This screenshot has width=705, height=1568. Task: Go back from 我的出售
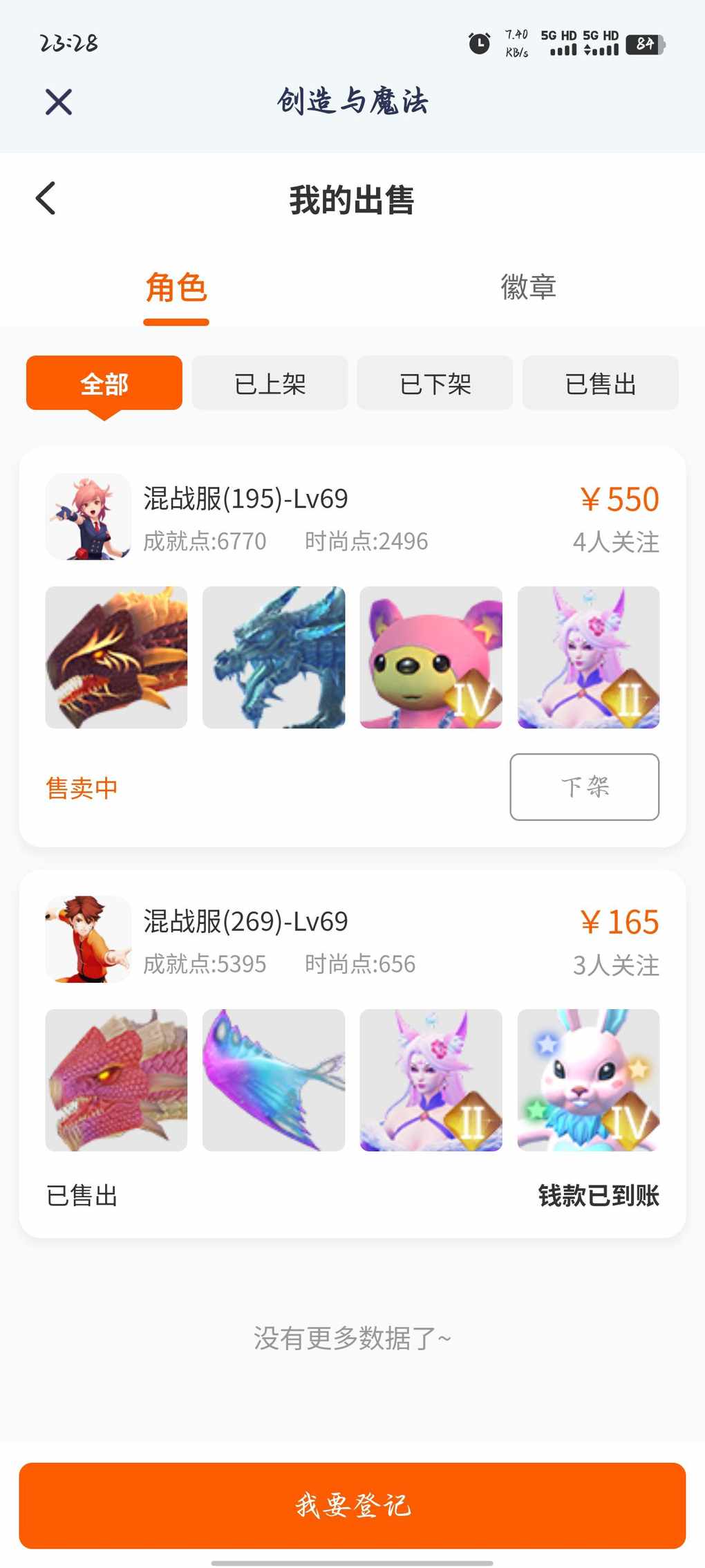pyautogui.click(x=46, y=199)
